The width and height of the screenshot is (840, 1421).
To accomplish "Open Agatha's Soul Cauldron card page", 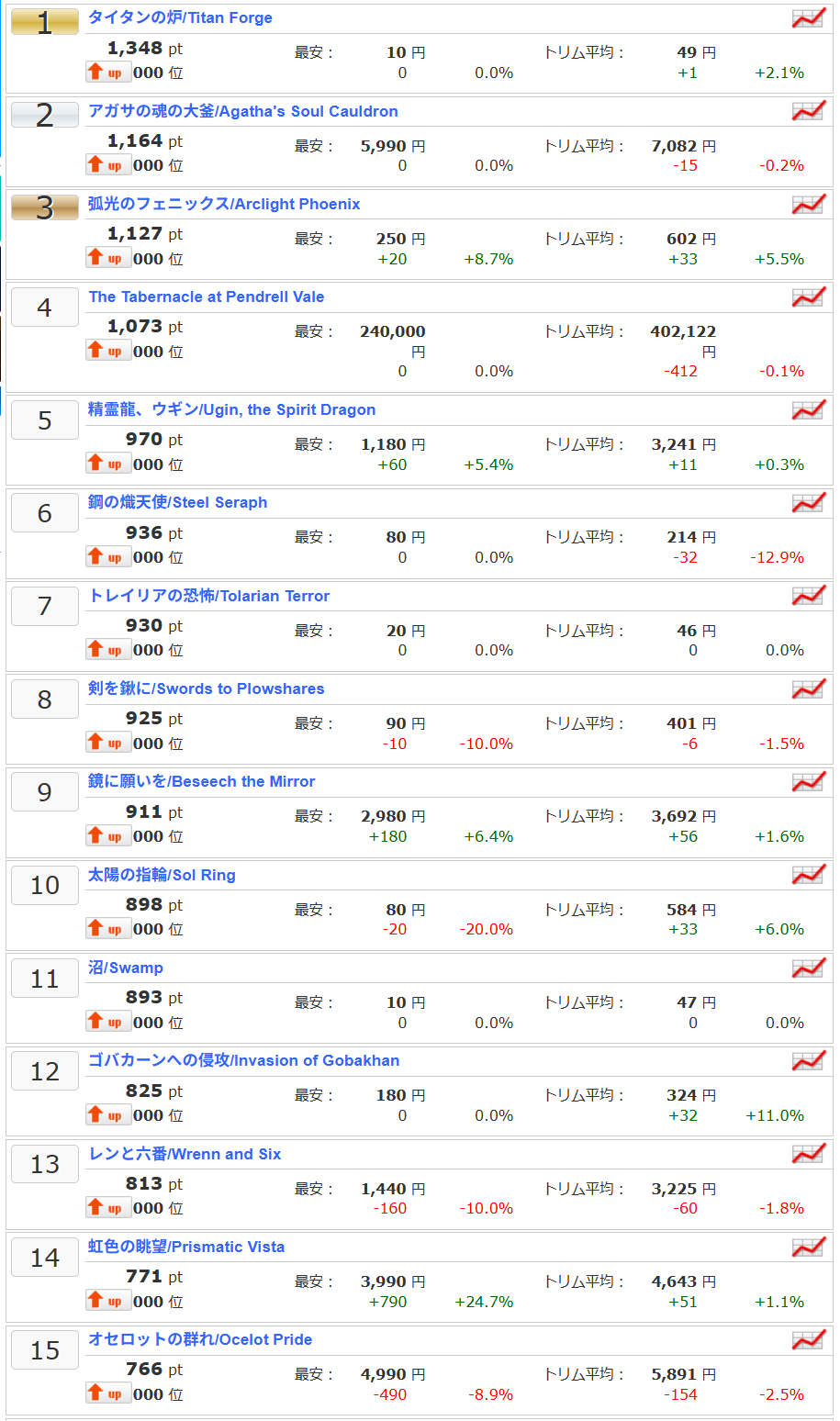I will (x=242, y=111).
